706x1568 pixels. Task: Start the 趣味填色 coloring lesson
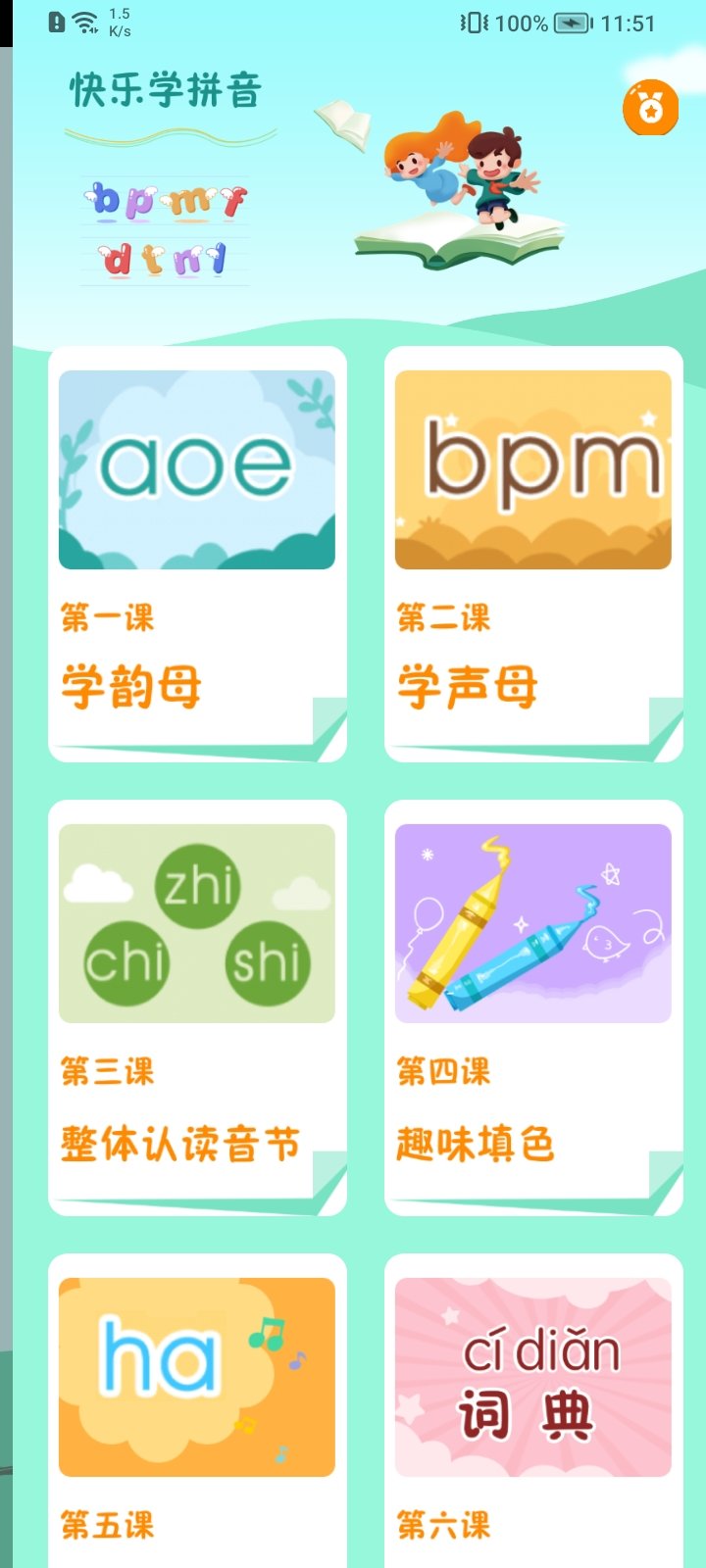(533, 1007)
